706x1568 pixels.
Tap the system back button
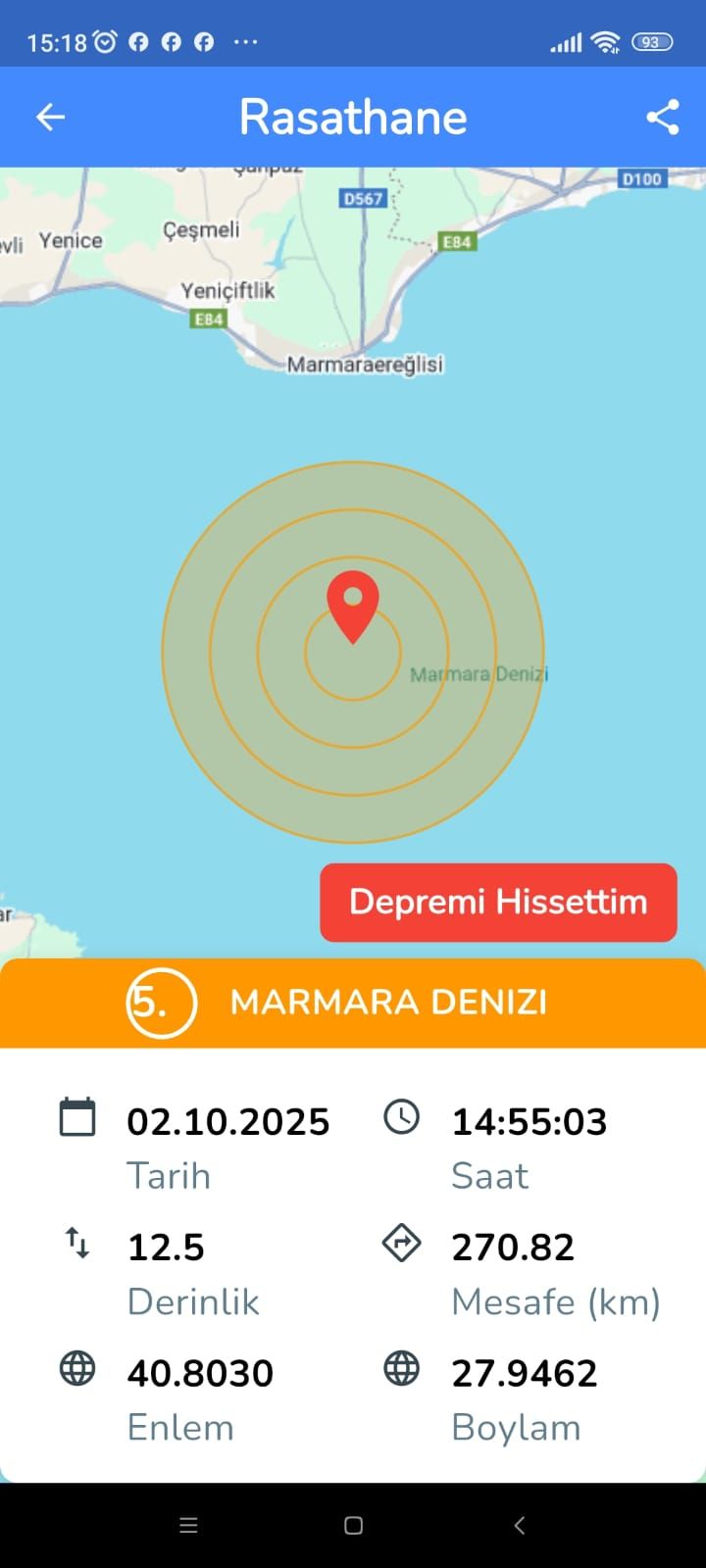click(520, 1525)
